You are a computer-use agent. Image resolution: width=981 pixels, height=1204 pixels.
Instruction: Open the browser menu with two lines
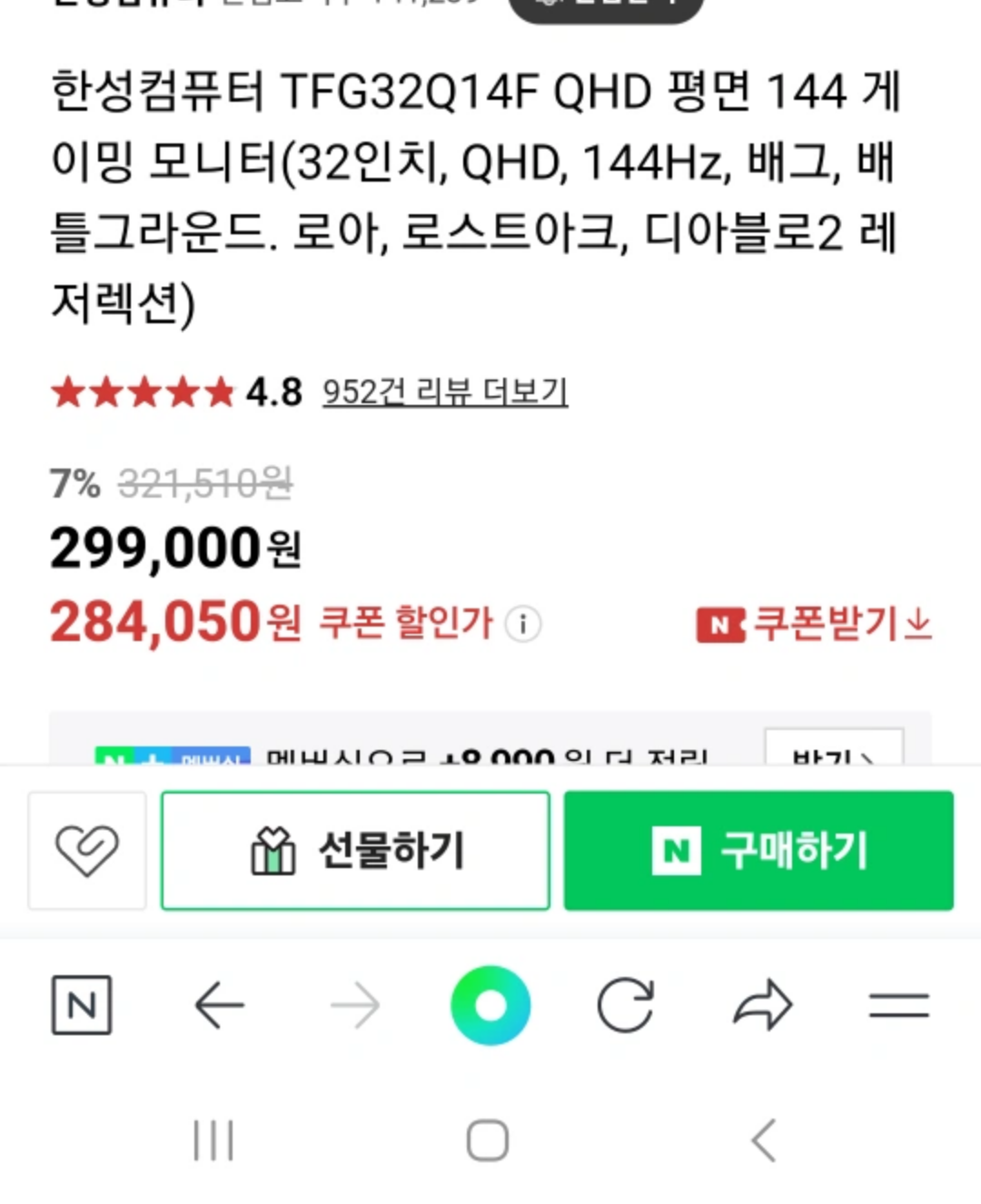click(898, 1005)
